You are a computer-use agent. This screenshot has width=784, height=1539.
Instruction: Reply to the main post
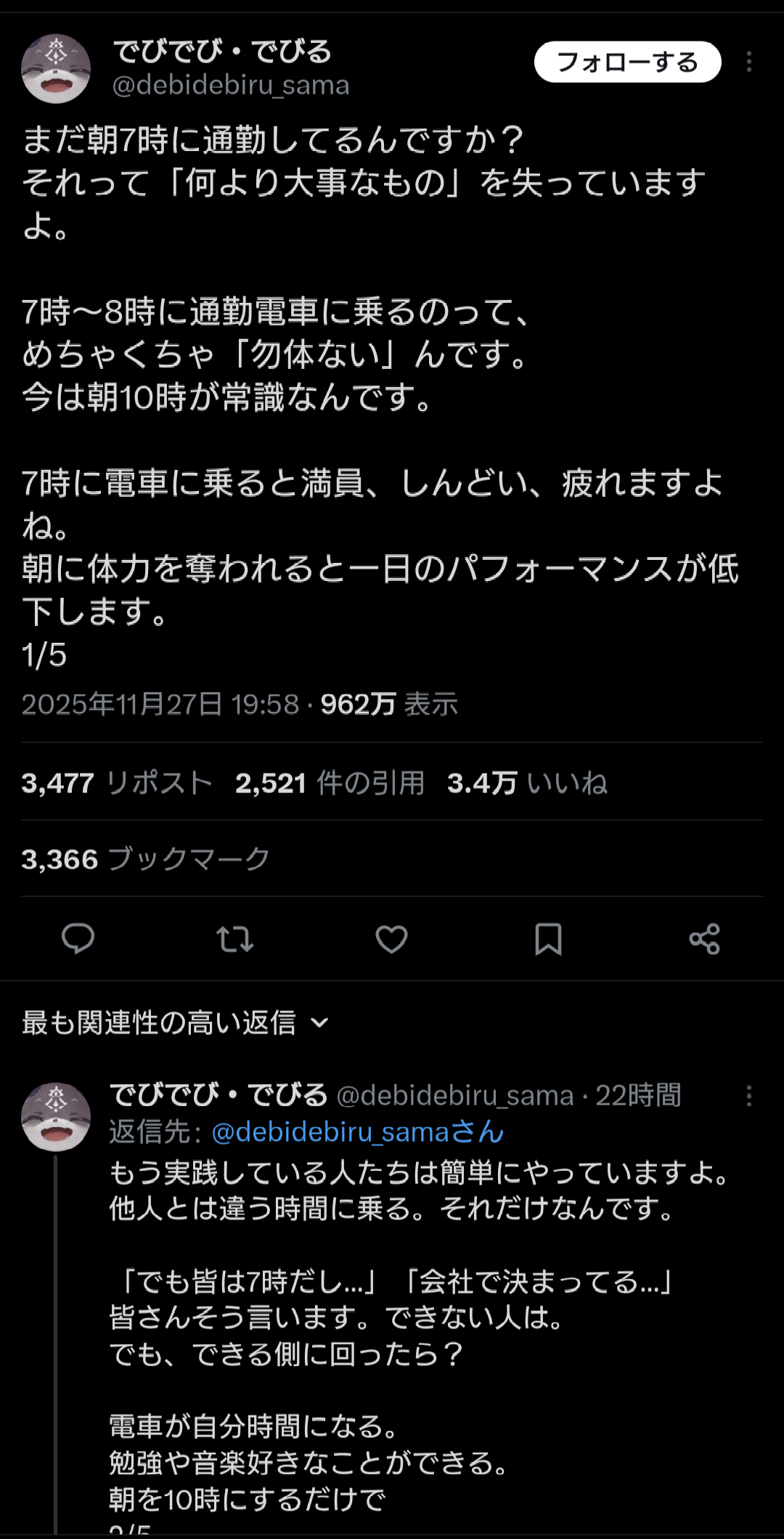(78, 938)
